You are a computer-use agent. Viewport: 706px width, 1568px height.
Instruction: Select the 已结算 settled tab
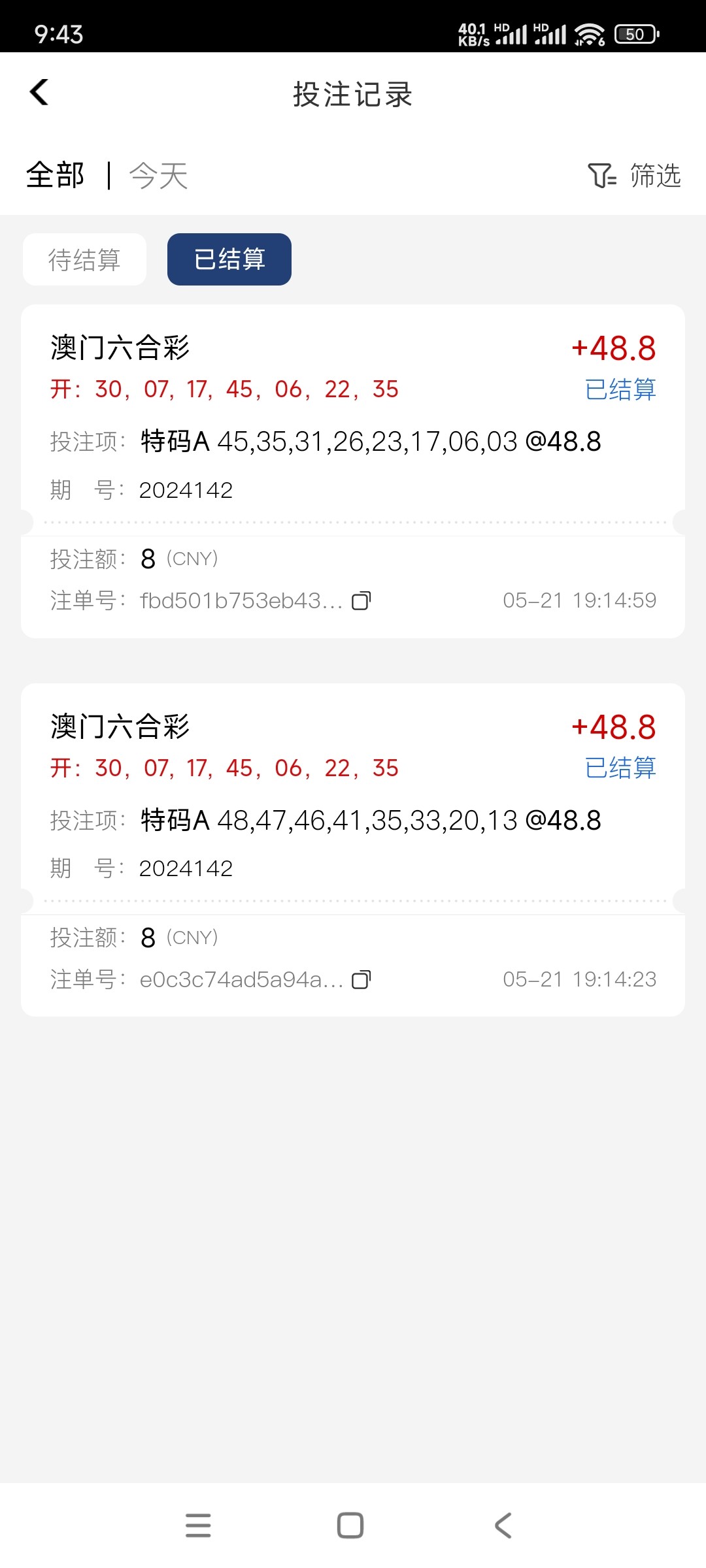click(x=229, y=259)
